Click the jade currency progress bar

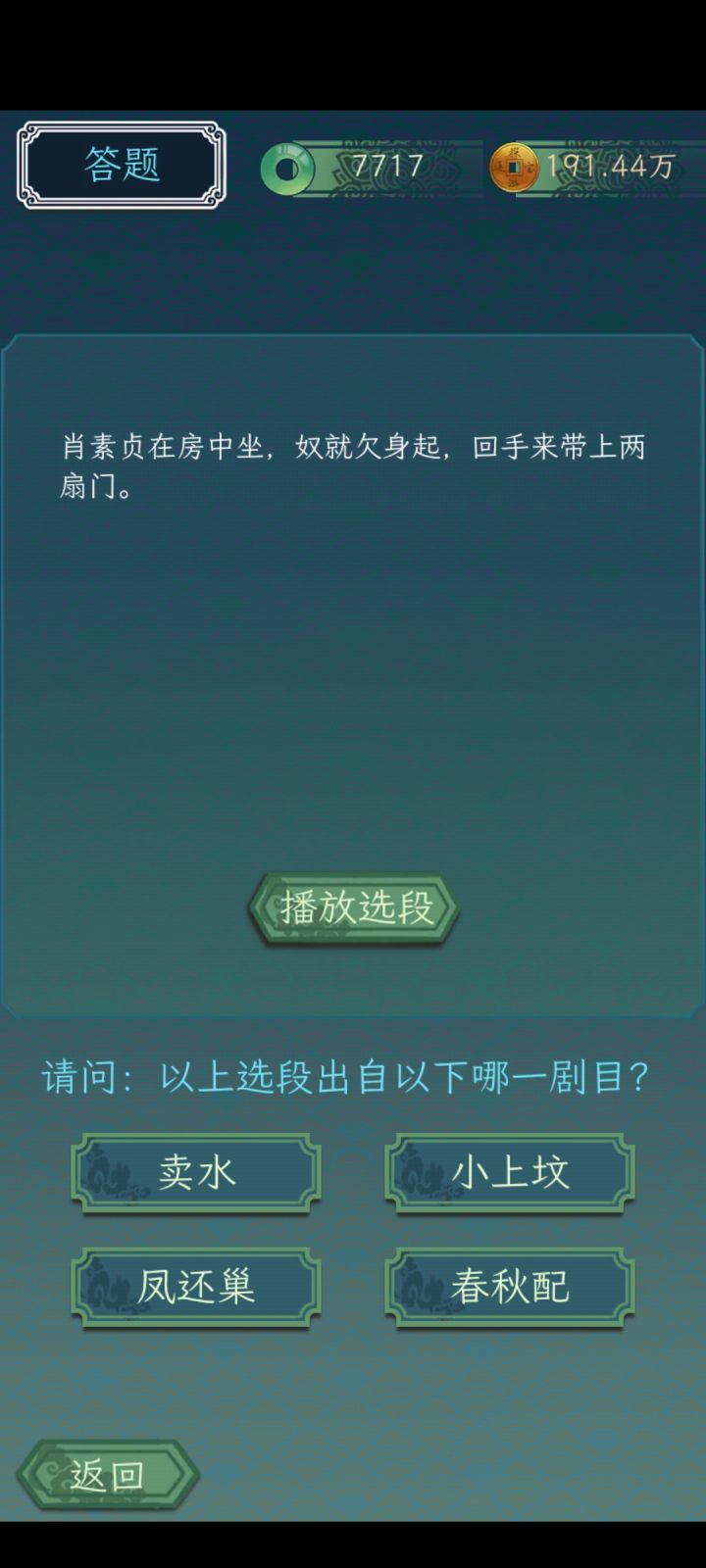point(373,167)
